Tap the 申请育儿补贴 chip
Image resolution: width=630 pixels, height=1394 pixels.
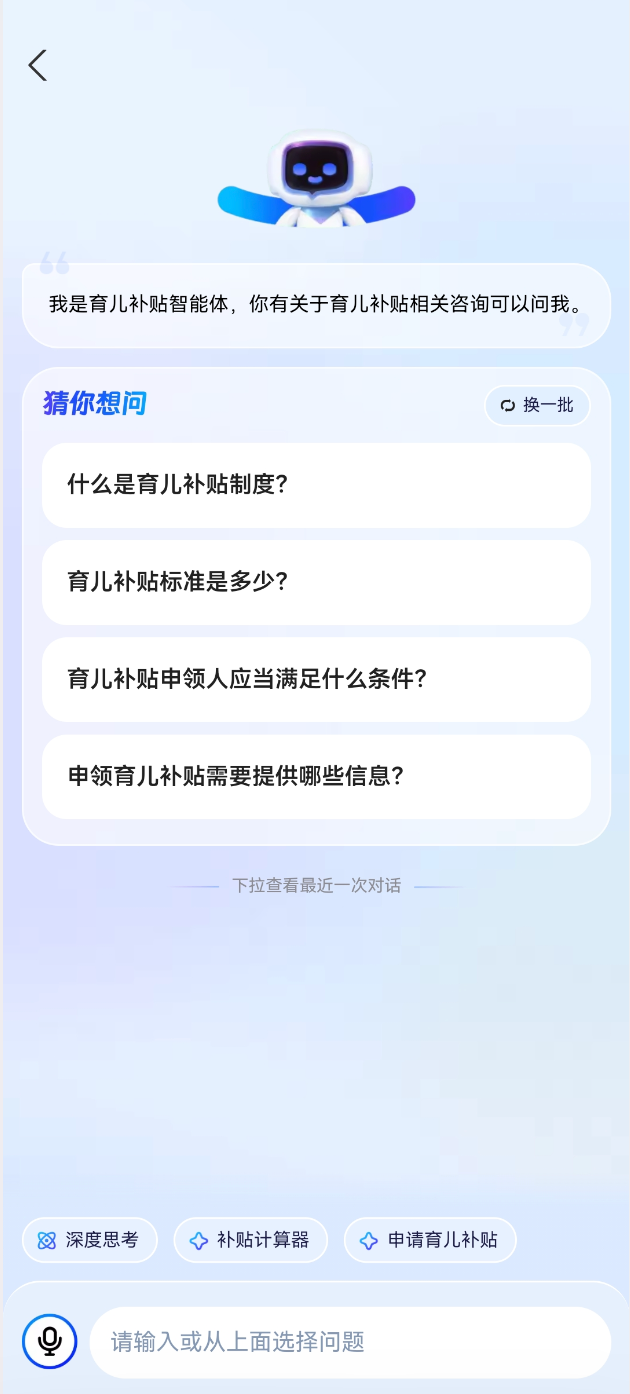point(429,1240)
